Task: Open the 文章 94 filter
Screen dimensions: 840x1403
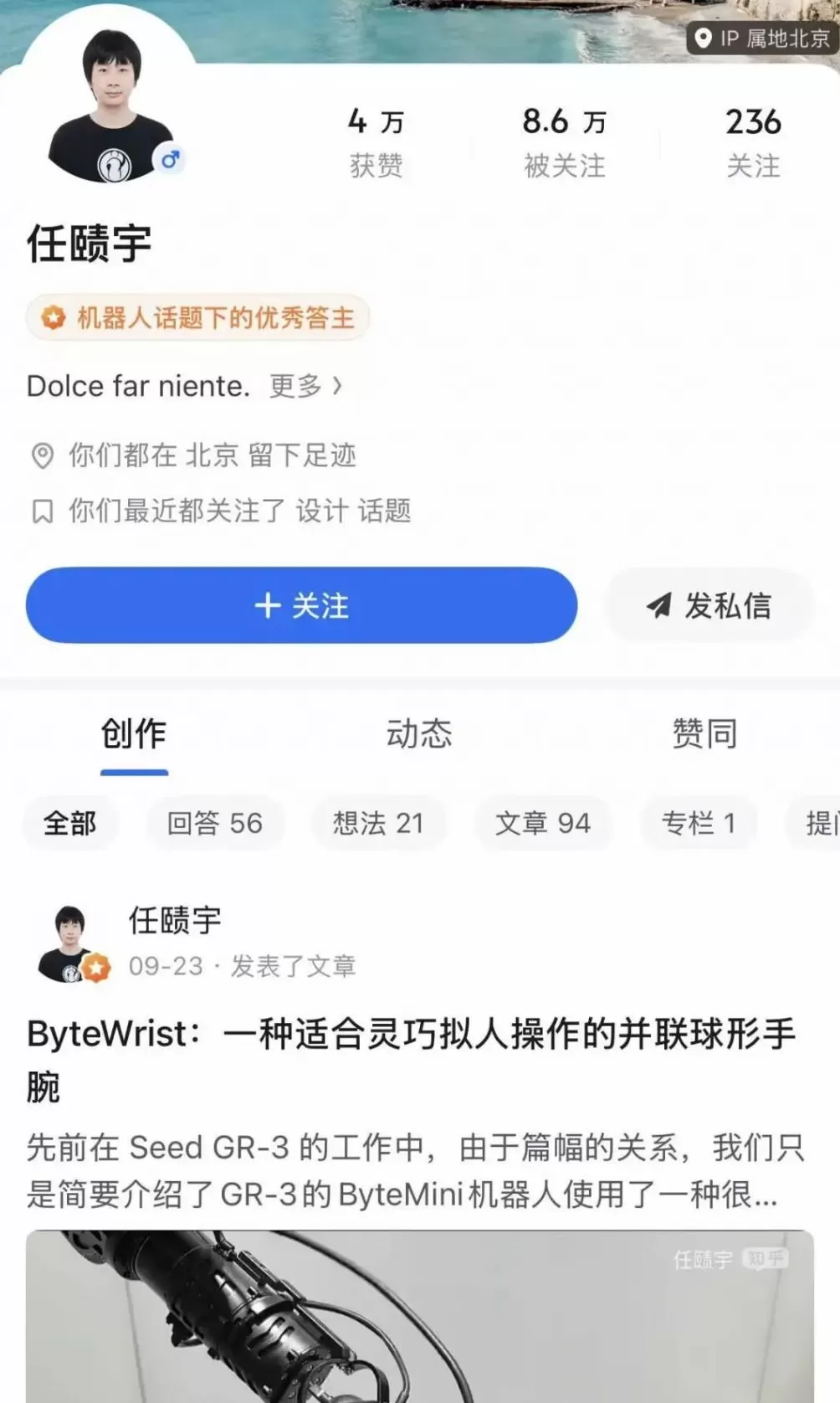Action: (x=544, y=824)
